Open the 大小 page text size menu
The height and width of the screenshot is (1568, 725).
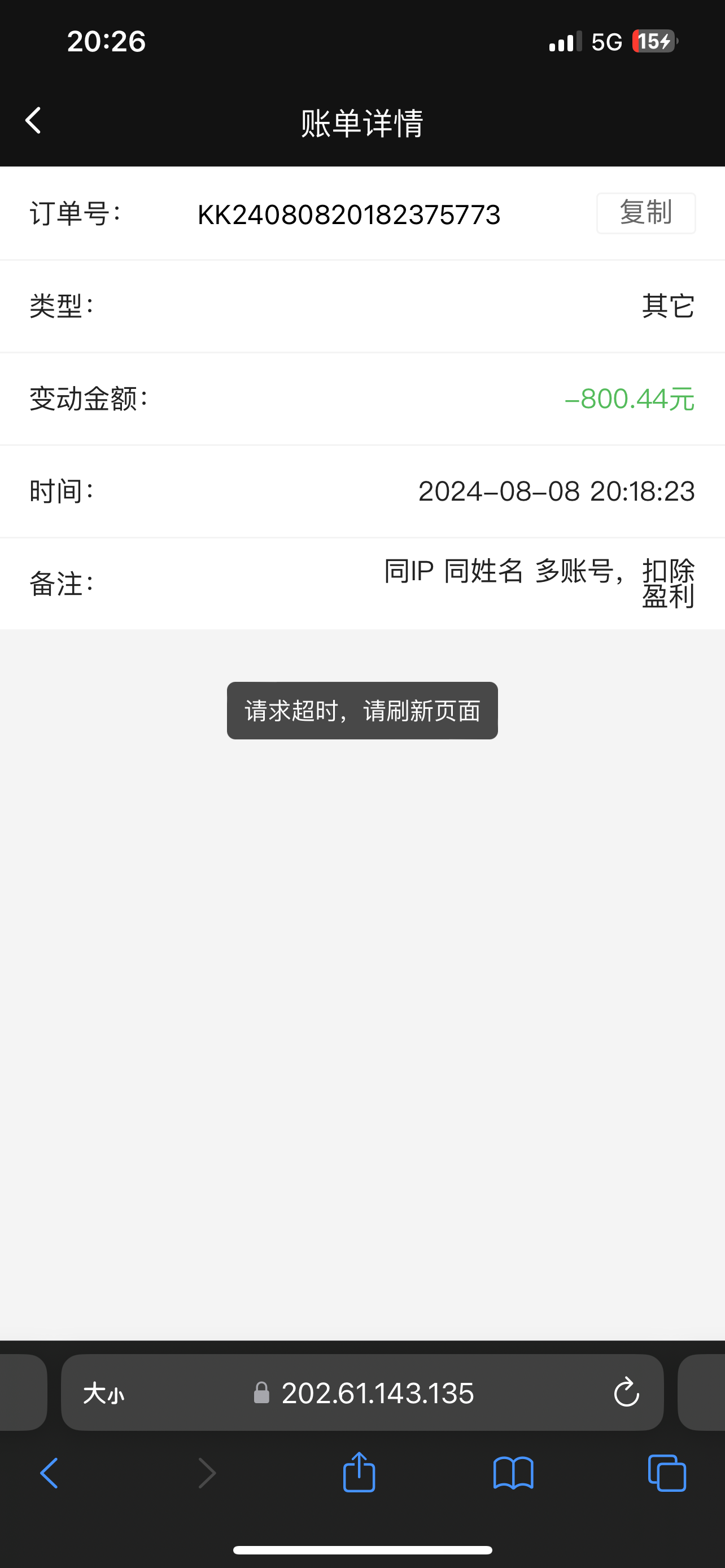[103, 1392]
